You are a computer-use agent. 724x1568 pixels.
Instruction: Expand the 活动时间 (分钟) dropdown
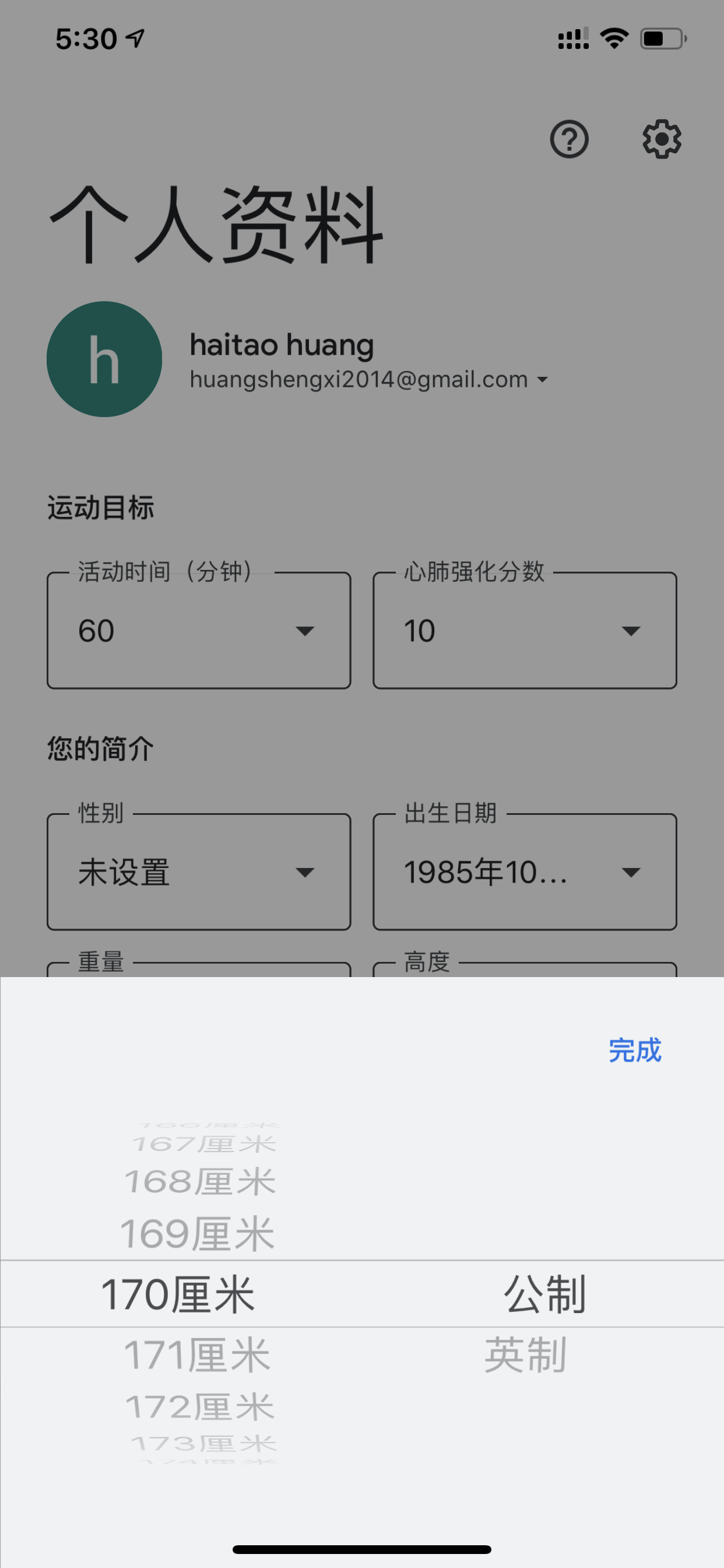(199, 630)
